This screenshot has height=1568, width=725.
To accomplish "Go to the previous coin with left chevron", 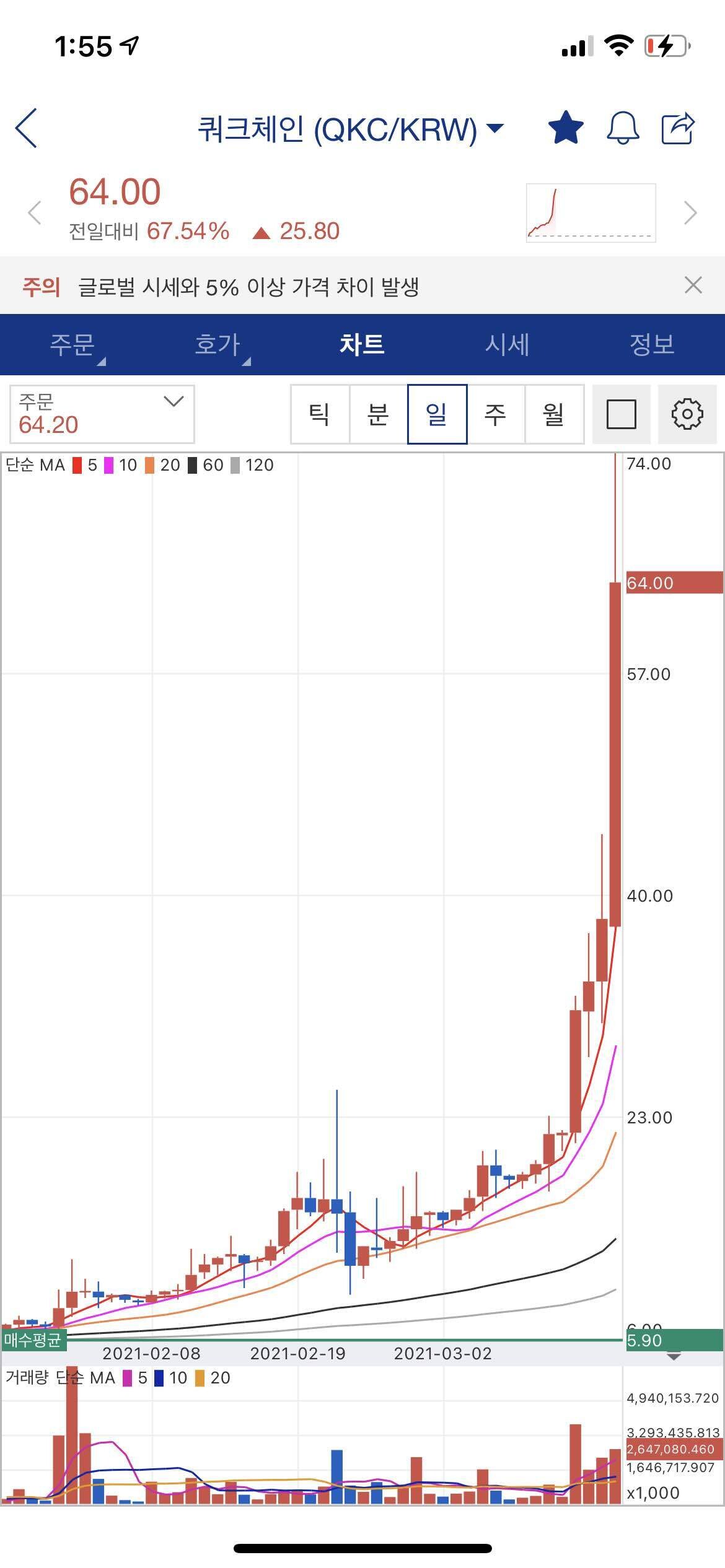I will (35, 212).
